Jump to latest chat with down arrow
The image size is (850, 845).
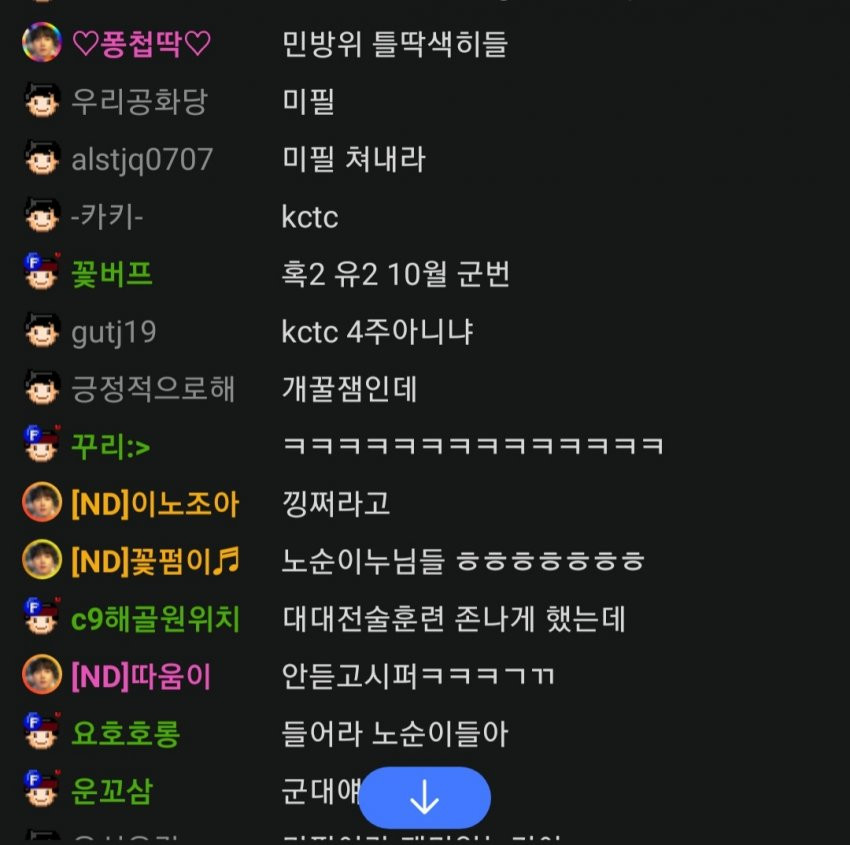coord(424,798)
